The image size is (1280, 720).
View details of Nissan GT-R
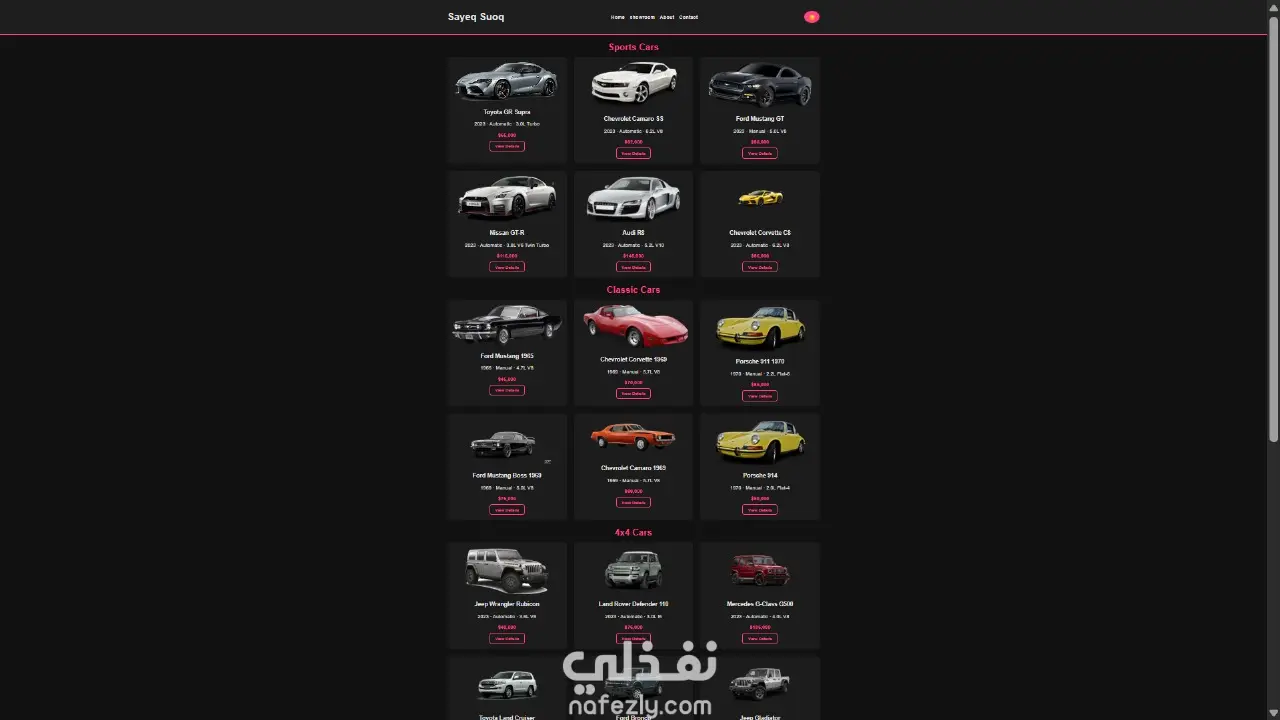[x=507, y=267]
